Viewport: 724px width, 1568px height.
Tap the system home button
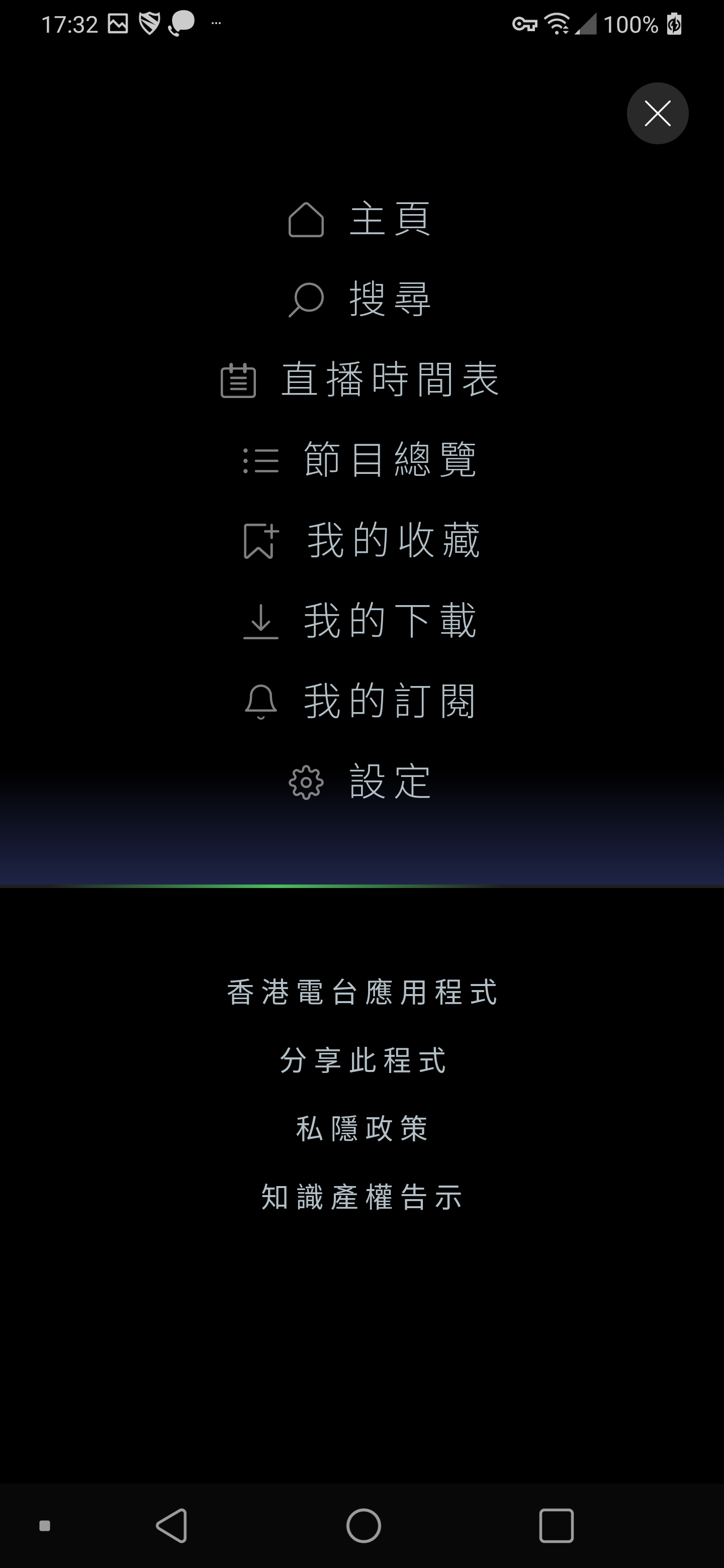click(x=364, y=1525)
